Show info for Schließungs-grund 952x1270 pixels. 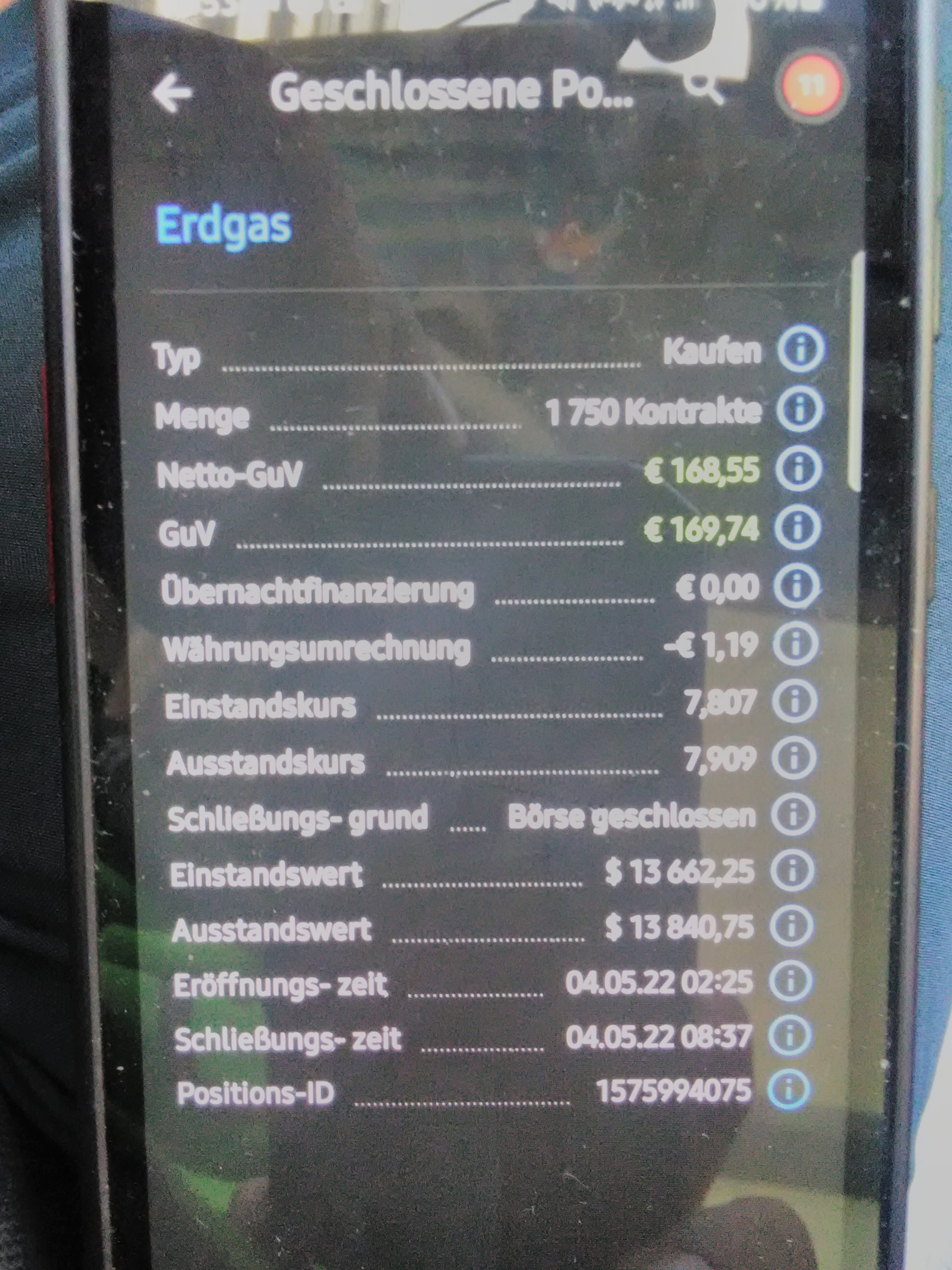point(793,815)
